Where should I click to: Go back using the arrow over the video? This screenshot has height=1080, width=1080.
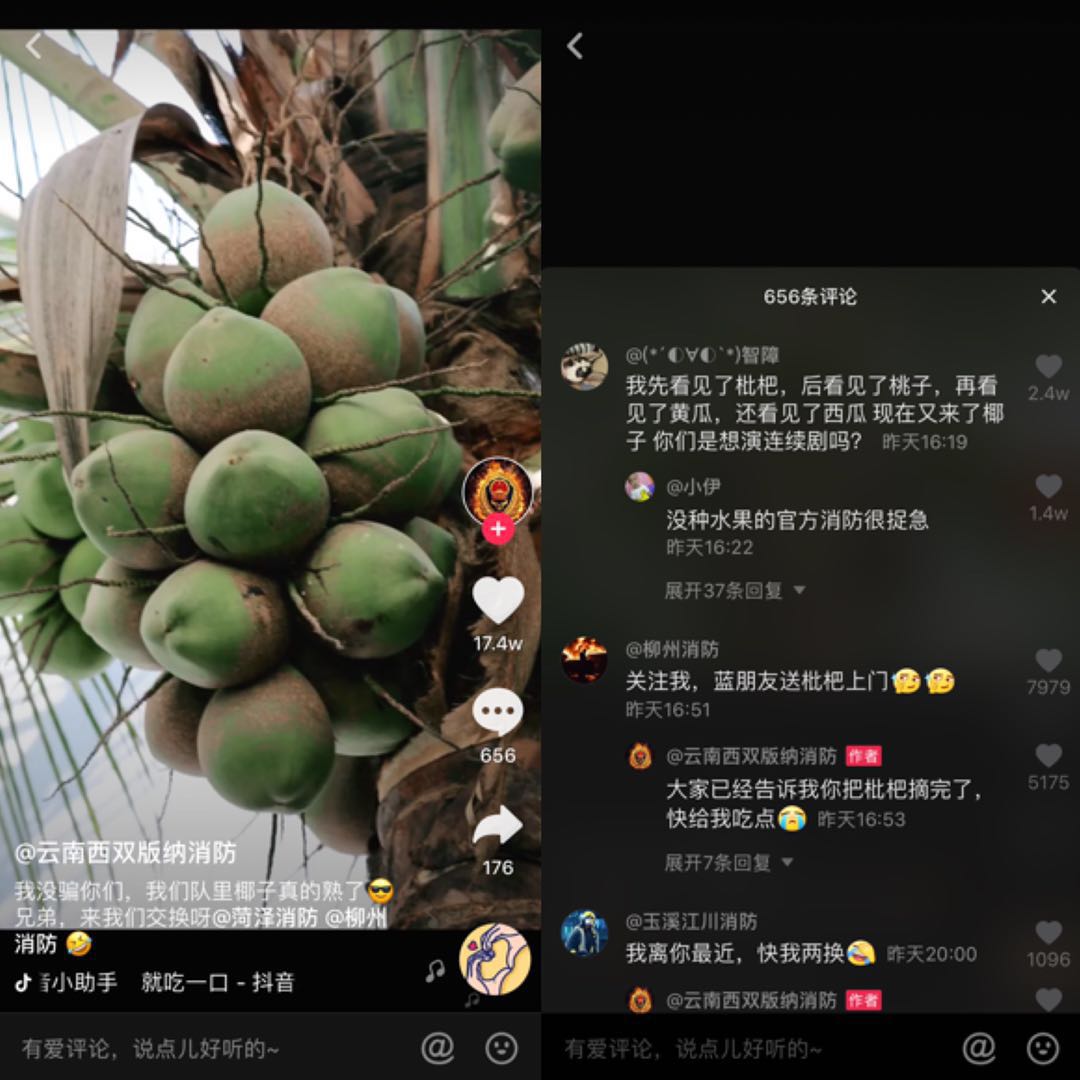(34, 45)
